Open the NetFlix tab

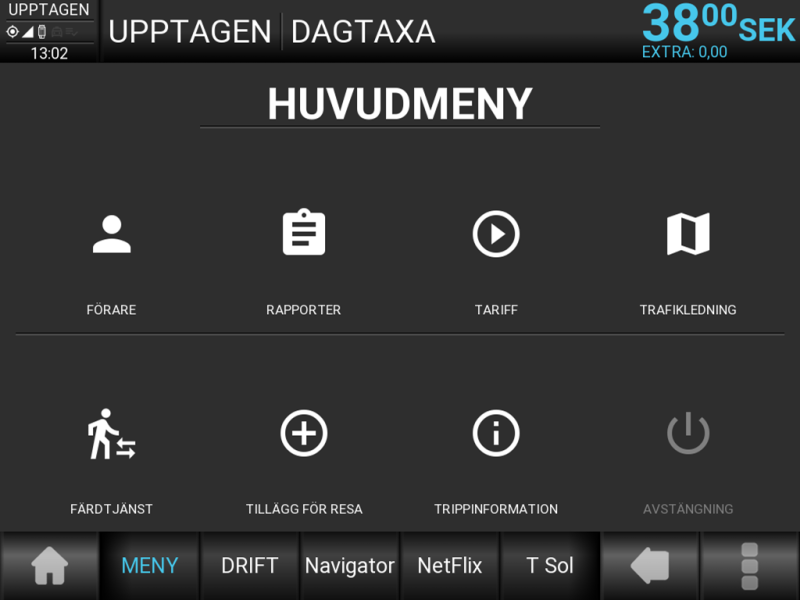tap(449, 565)
